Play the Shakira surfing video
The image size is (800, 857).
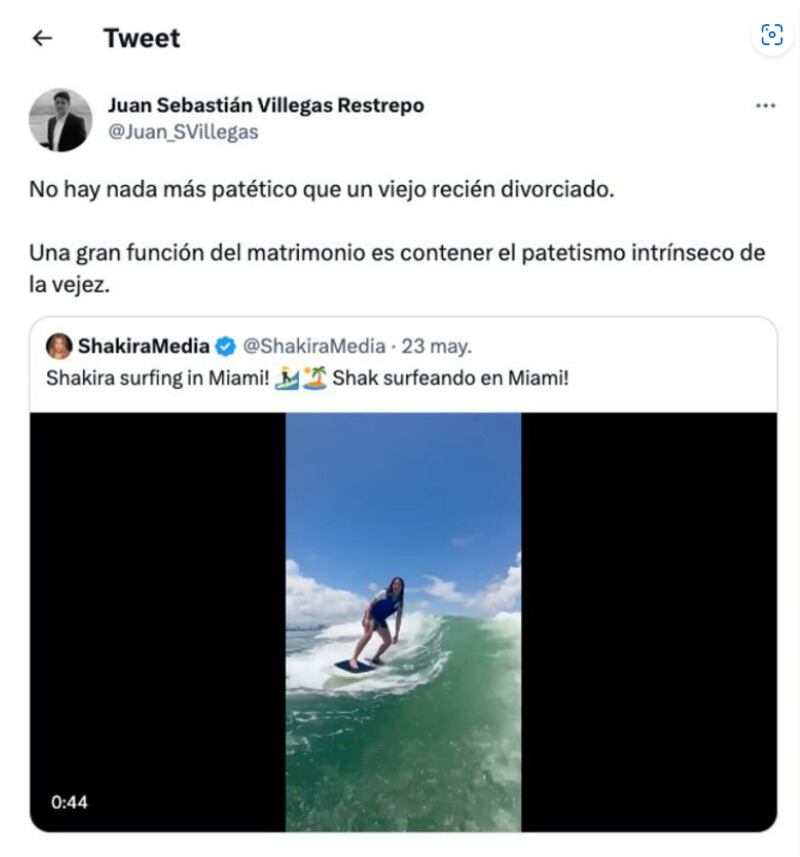(x=403, y=621)
